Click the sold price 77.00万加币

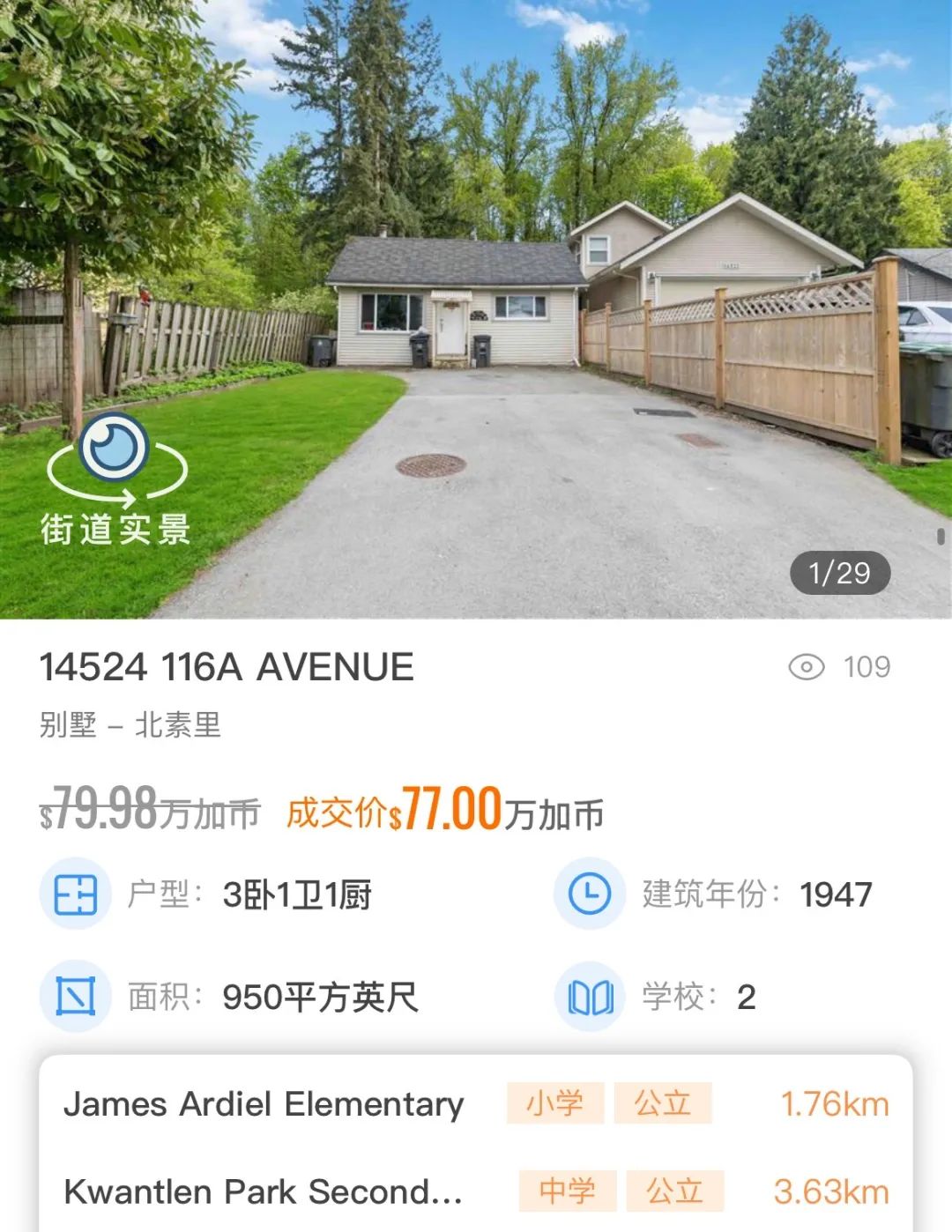coord(445,815)
